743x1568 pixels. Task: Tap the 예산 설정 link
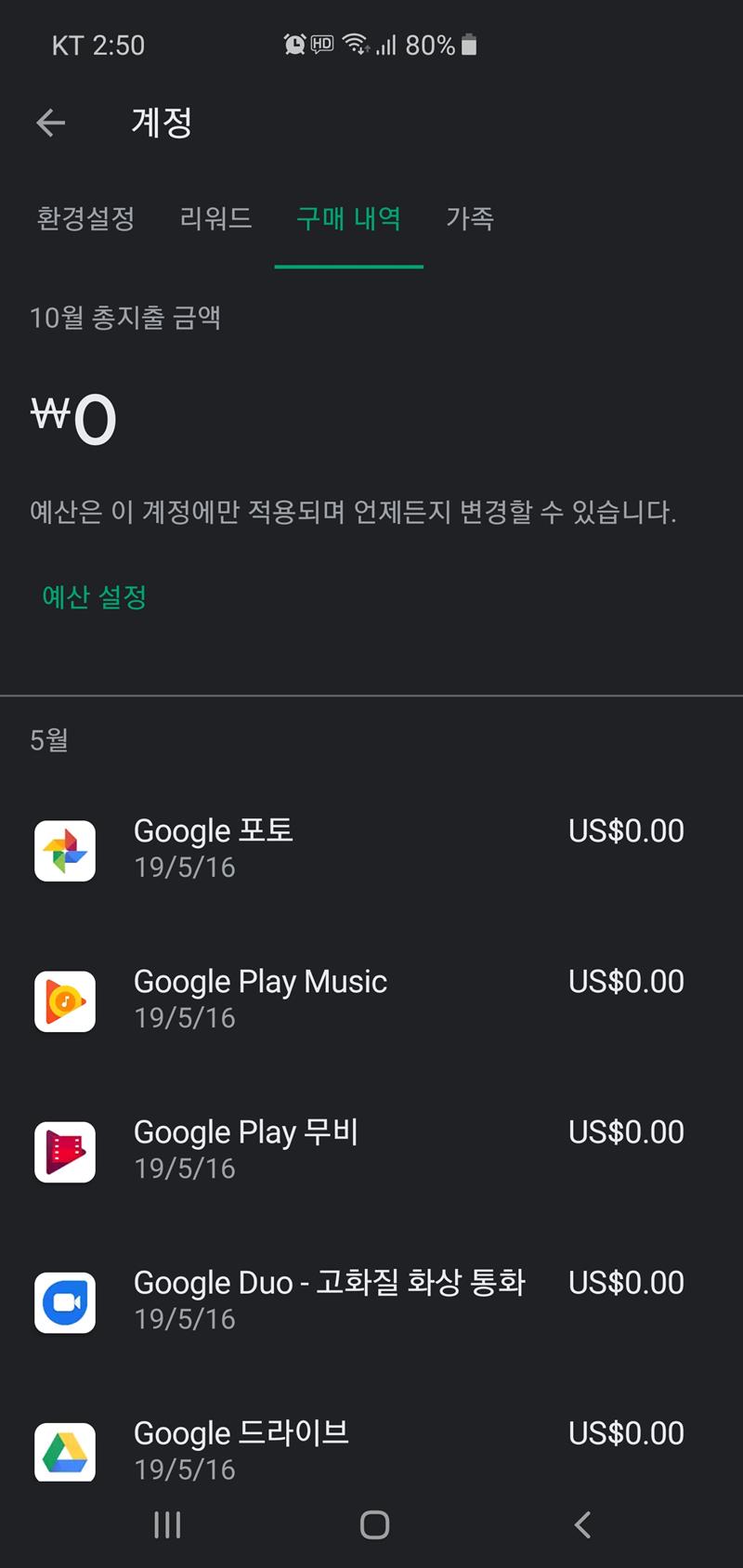(95, 596)
